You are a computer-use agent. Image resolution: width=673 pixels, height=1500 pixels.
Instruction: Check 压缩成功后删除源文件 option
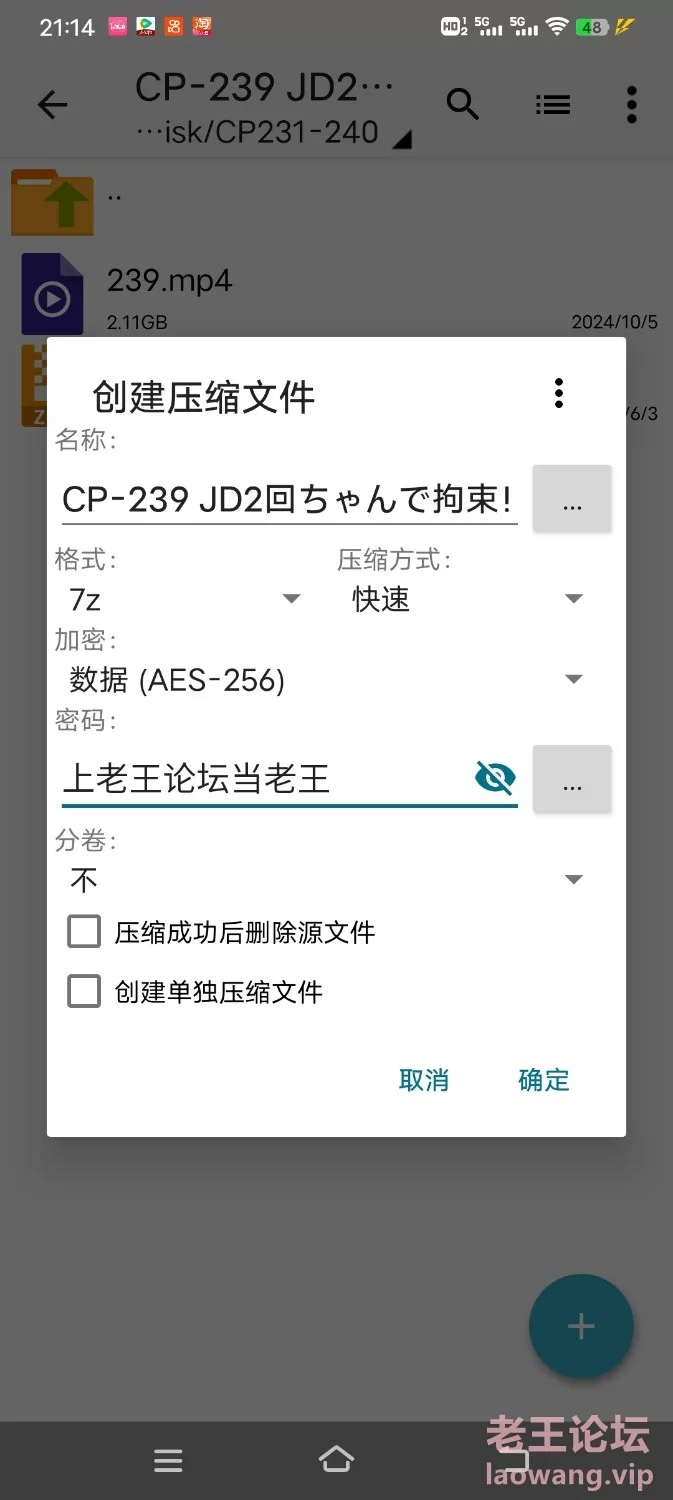221,932
